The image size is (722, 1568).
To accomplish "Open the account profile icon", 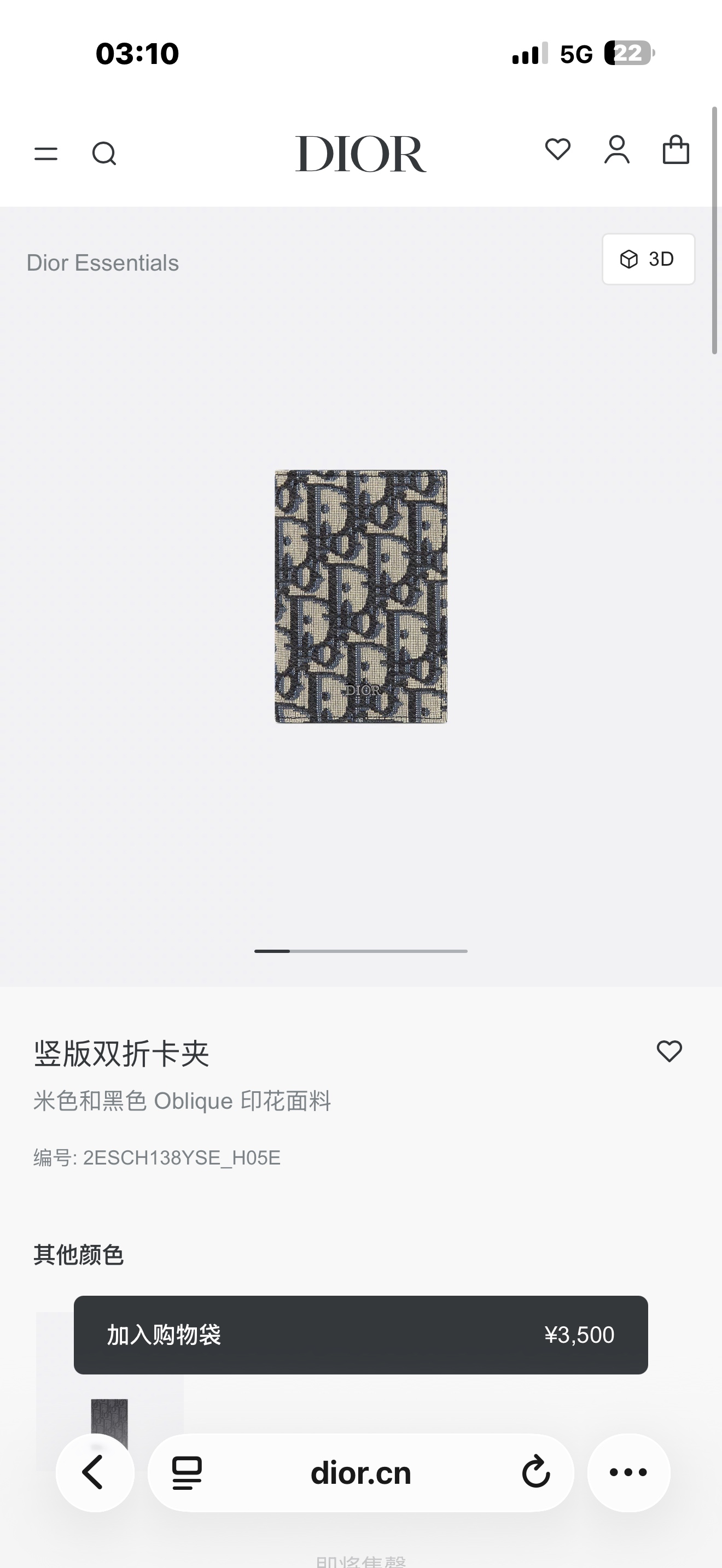I will 616,150.
